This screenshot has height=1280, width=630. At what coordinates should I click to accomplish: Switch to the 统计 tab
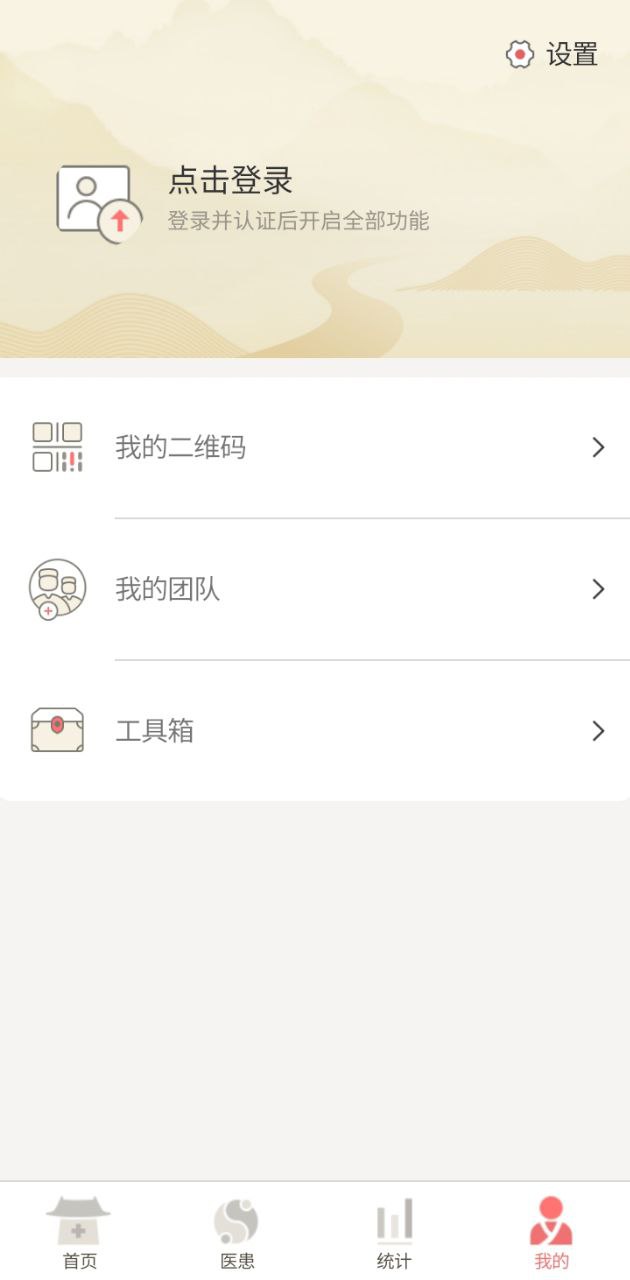(394, 1232)
